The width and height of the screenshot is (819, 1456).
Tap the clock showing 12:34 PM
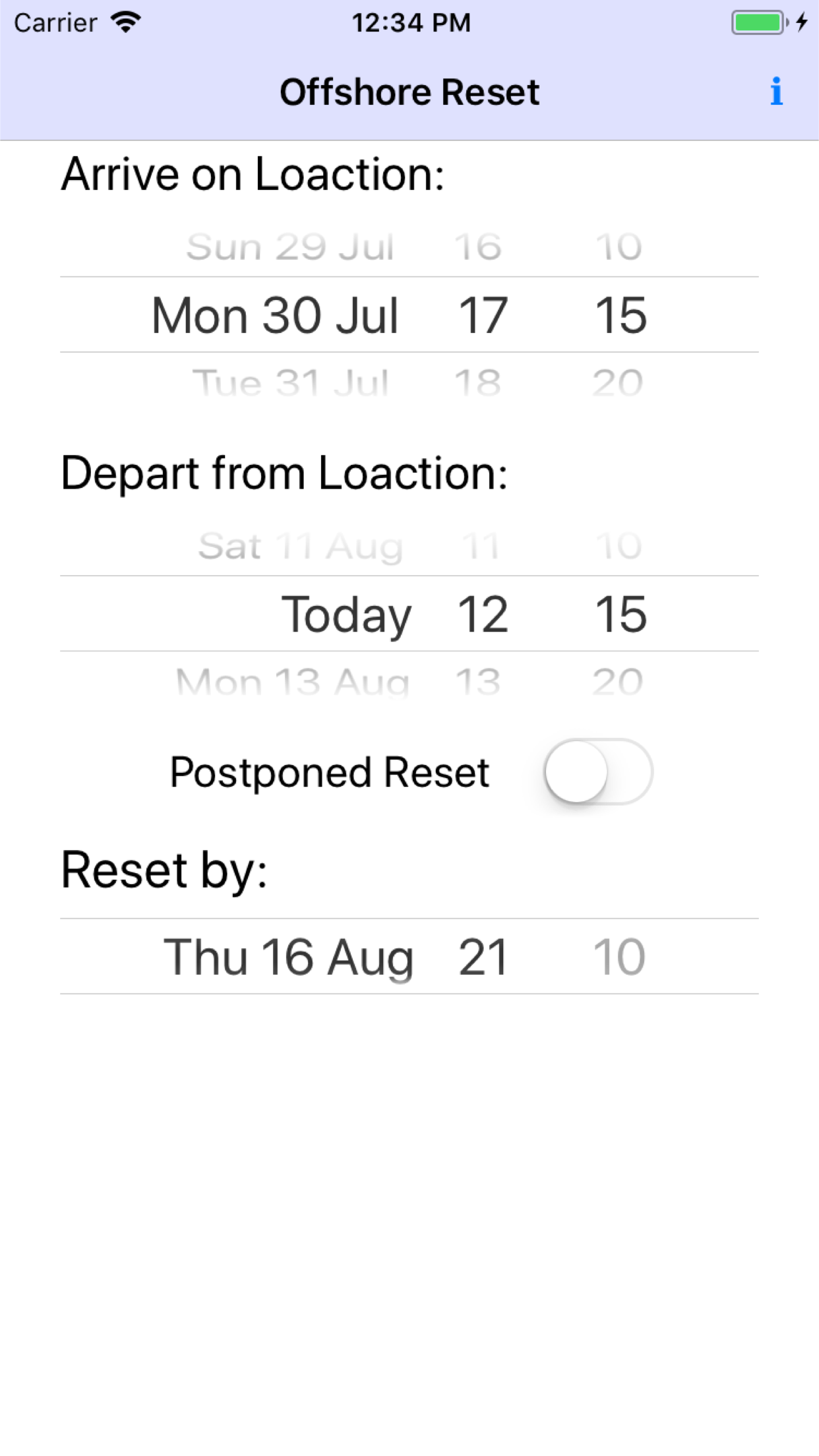pos(409,22)
